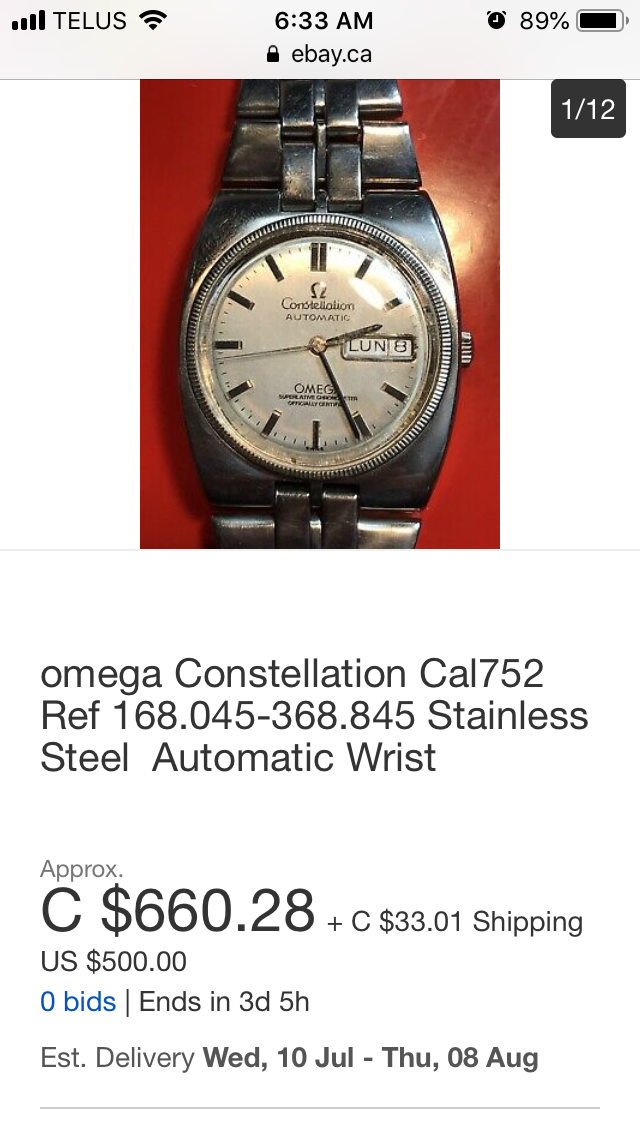Tap the ebay.ca address bar

pos(320,54)
